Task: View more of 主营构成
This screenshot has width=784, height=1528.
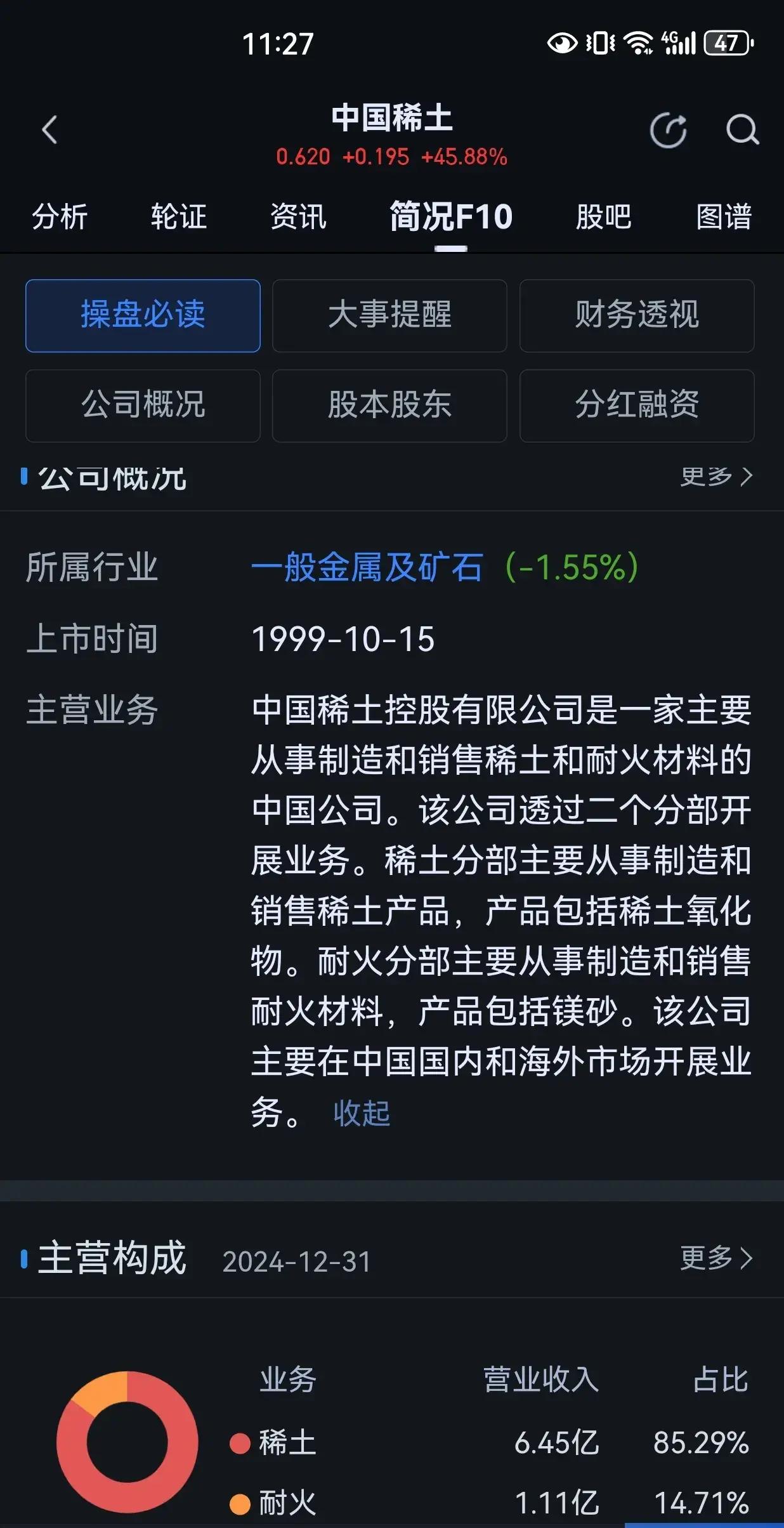Action: click(716, 1258)
